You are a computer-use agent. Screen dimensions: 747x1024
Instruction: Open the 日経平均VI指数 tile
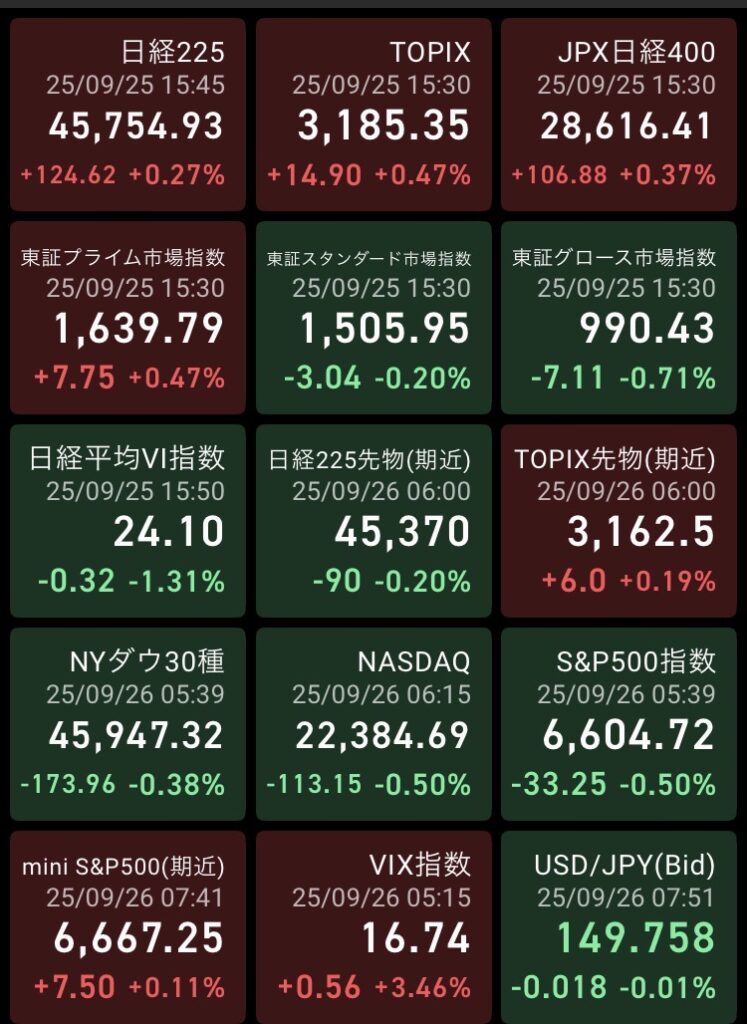128,520
